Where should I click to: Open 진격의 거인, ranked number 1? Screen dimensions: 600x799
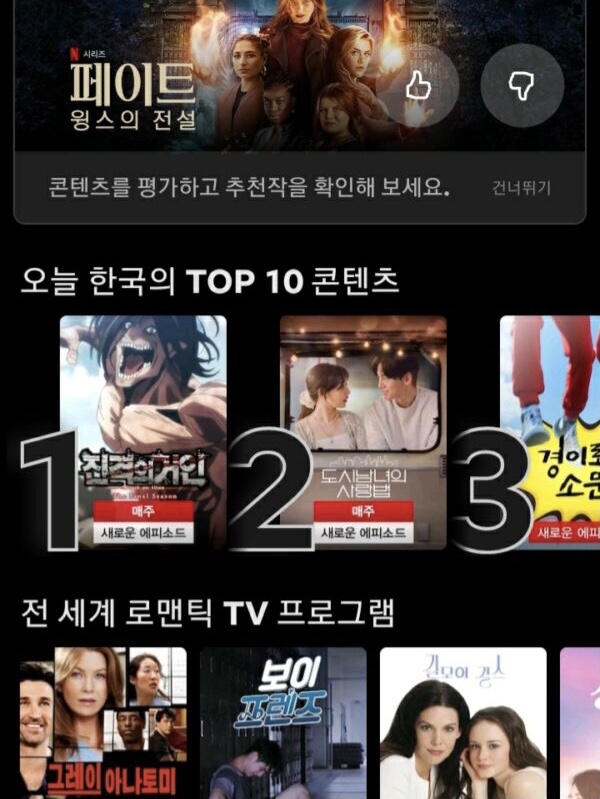click(143, 432)
